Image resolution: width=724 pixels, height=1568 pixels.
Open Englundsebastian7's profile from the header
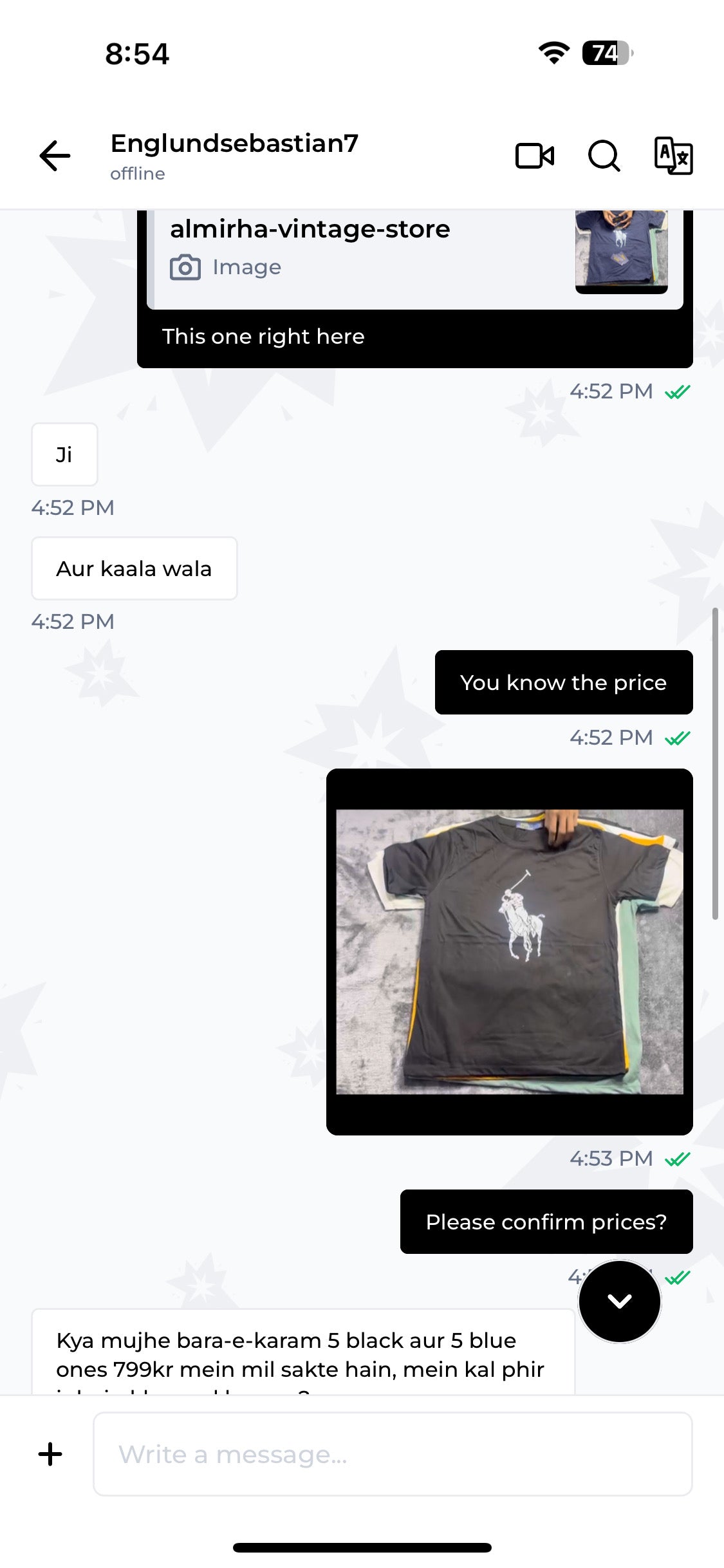[x=234, y=156]
